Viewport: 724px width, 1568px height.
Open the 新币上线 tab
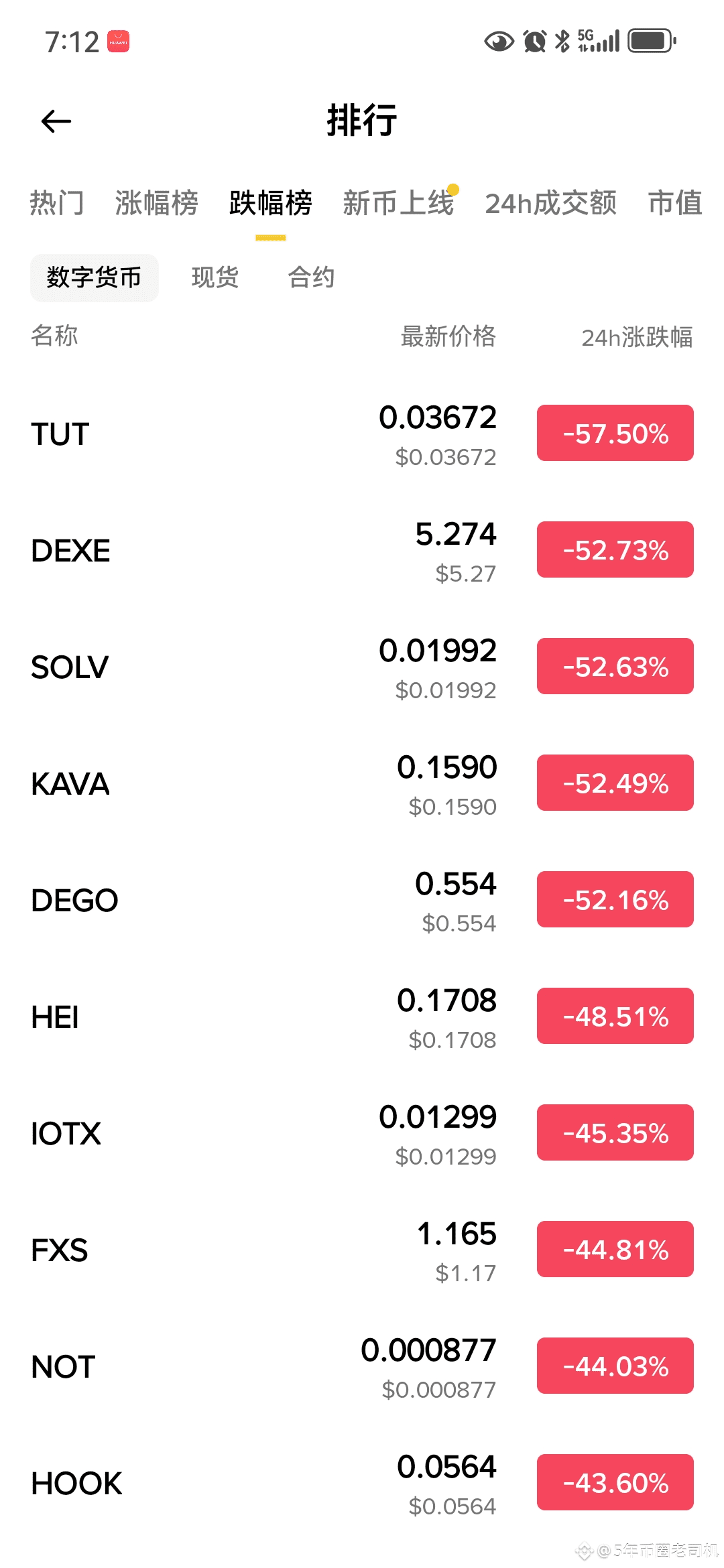tap(398, 203)
